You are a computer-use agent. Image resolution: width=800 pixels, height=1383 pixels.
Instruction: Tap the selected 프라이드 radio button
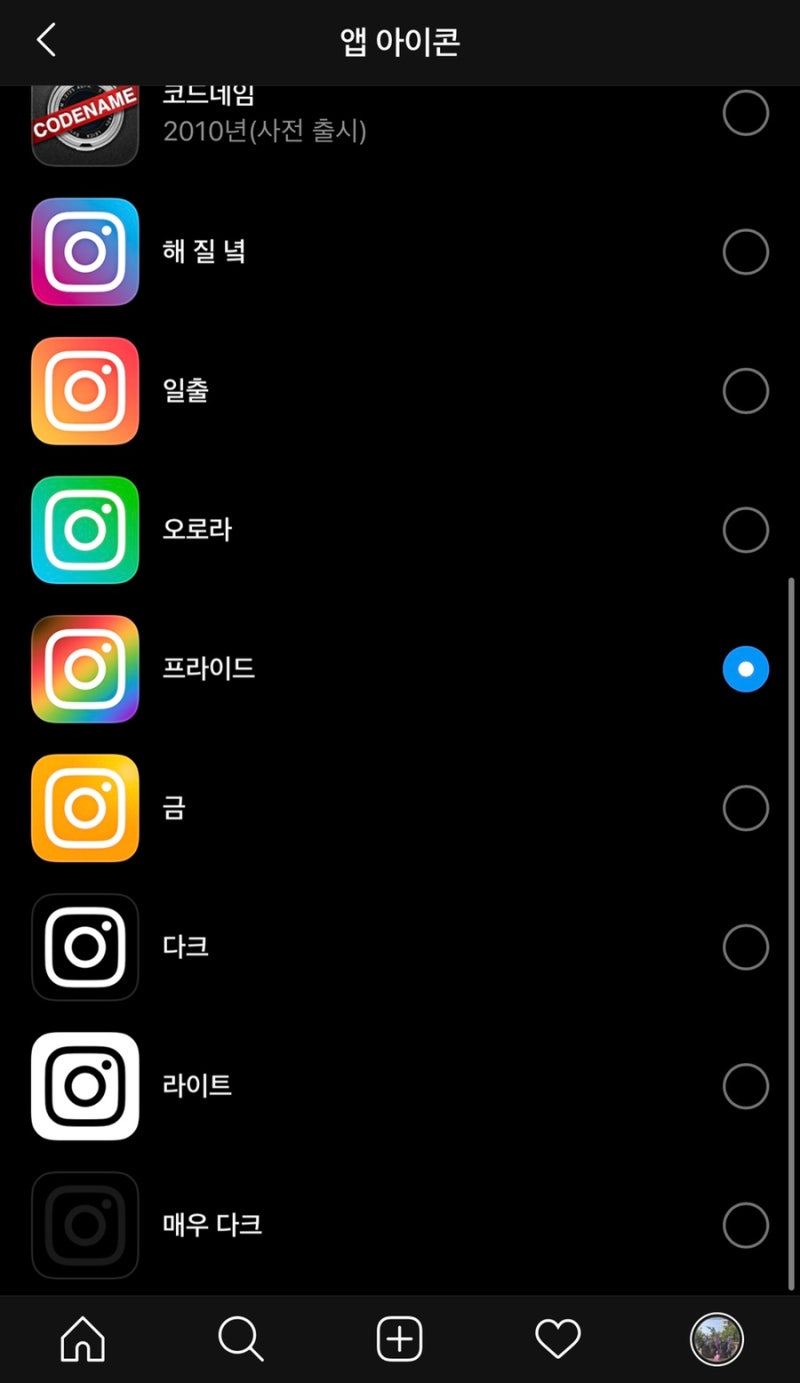point(745,669)
